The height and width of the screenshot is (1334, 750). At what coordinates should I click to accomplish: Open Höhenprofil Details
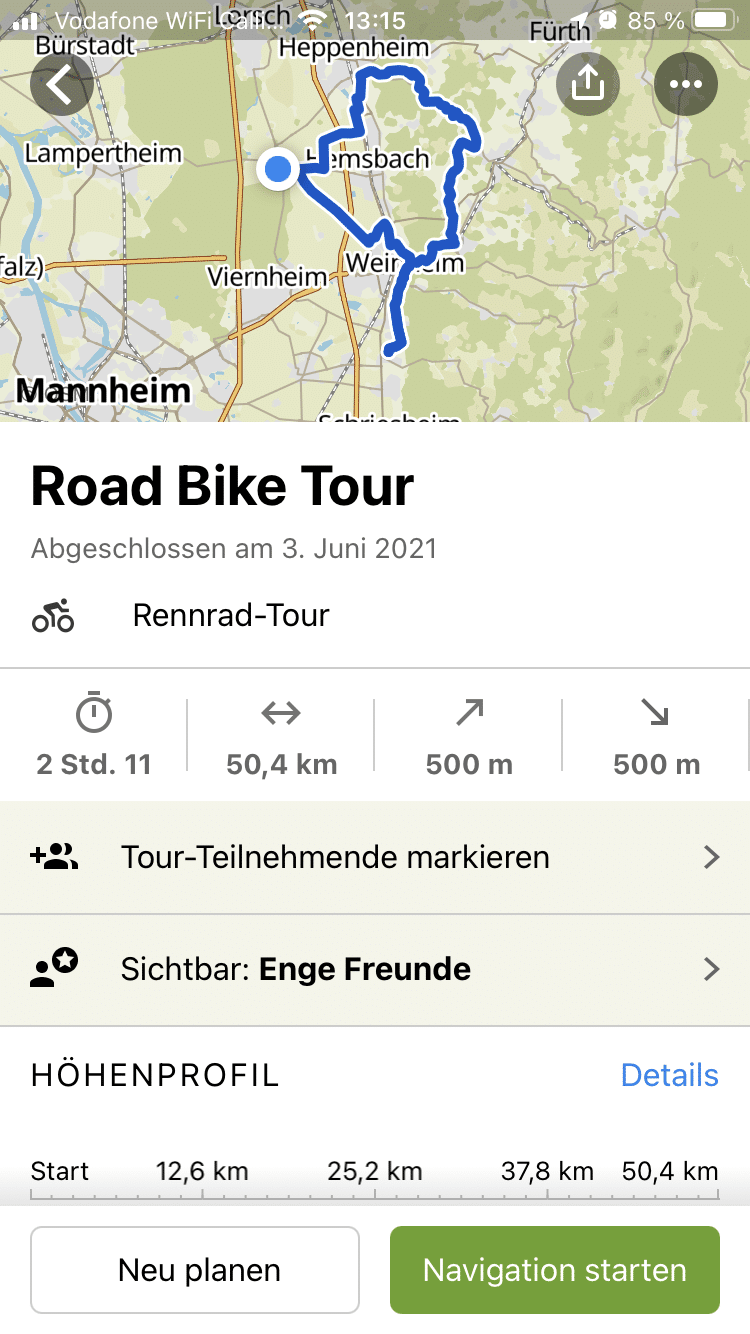669,1075
